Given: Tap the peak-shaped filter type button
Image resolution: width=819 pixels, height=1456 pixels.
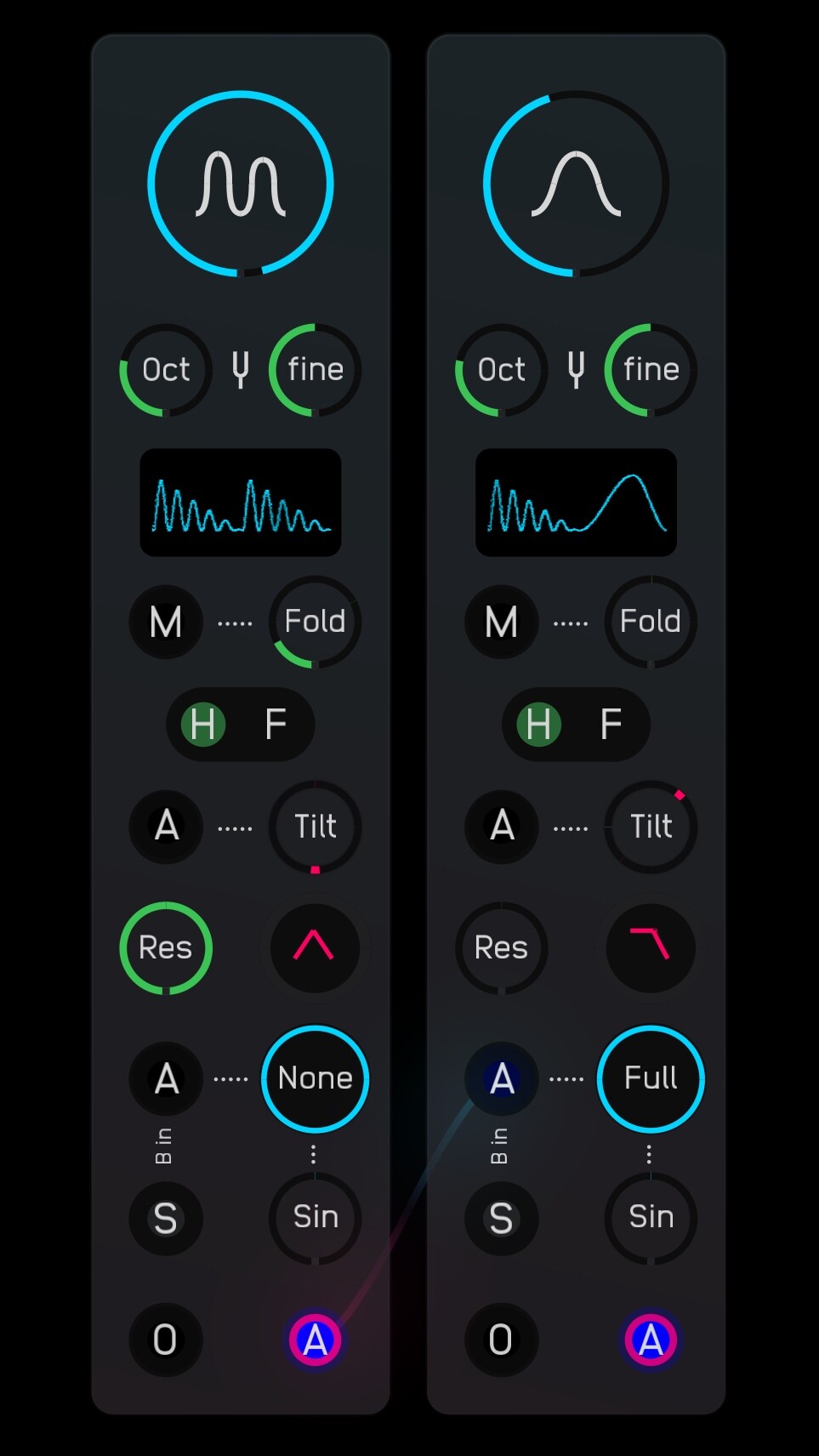Looking at the screenshot, I should click(314, 947).
